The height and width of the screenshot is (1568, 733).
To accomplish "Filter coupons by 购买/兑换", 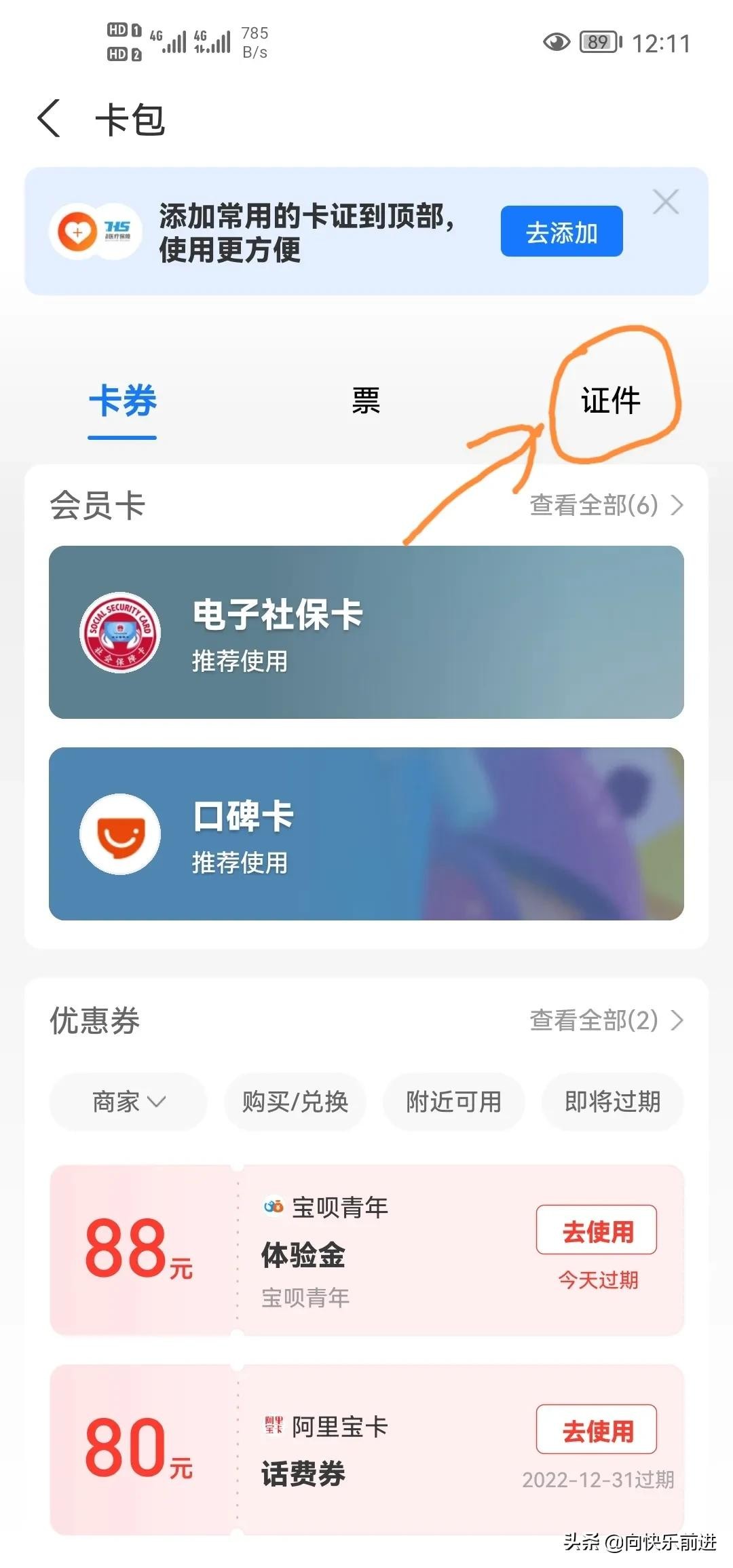I will click(295, 1102).
